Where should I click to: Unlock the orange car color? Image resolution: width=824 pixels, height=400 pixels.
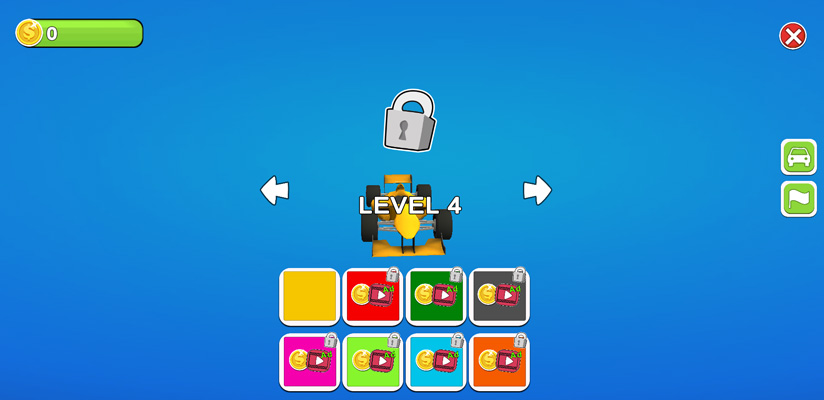(499, 361)
